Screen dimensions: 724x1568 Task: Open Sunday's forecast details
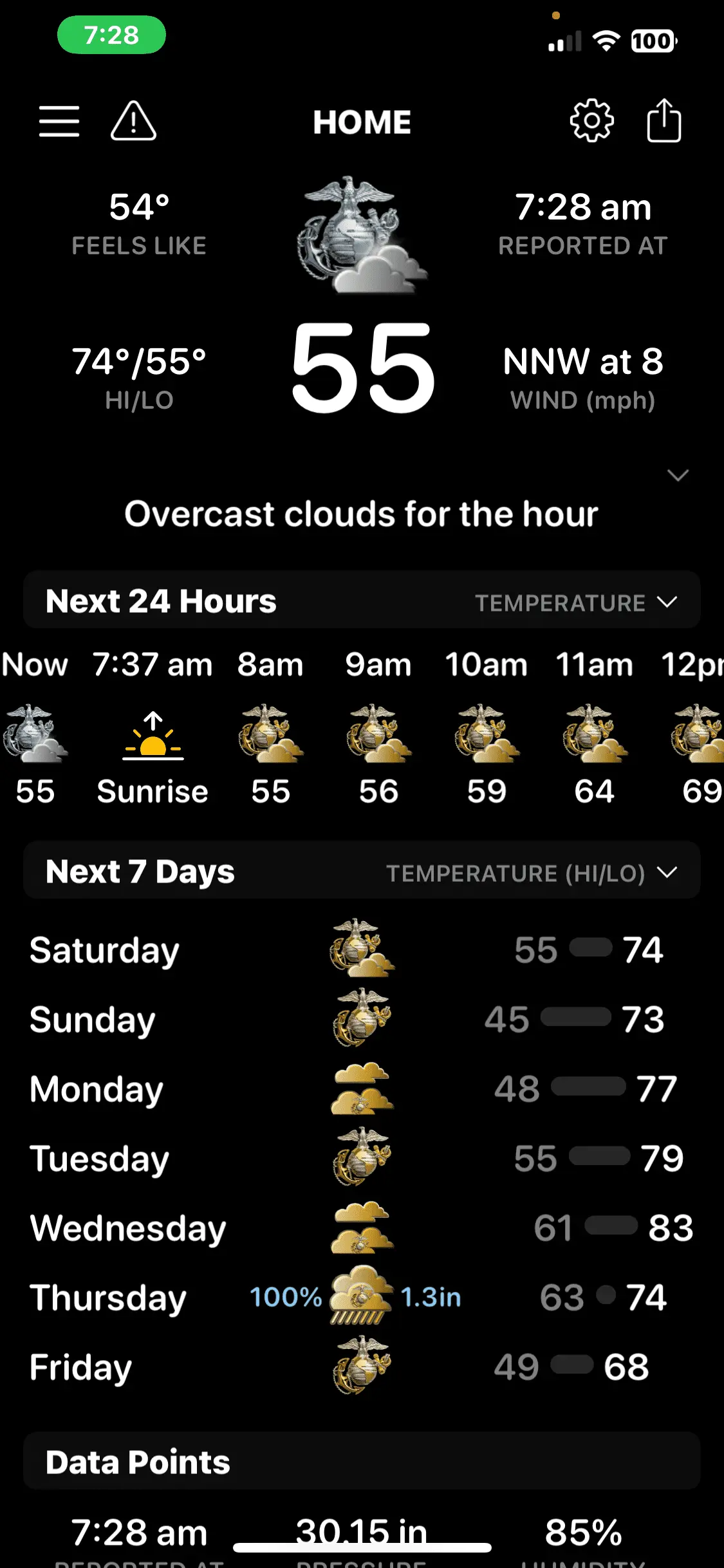coord(362,1020)
